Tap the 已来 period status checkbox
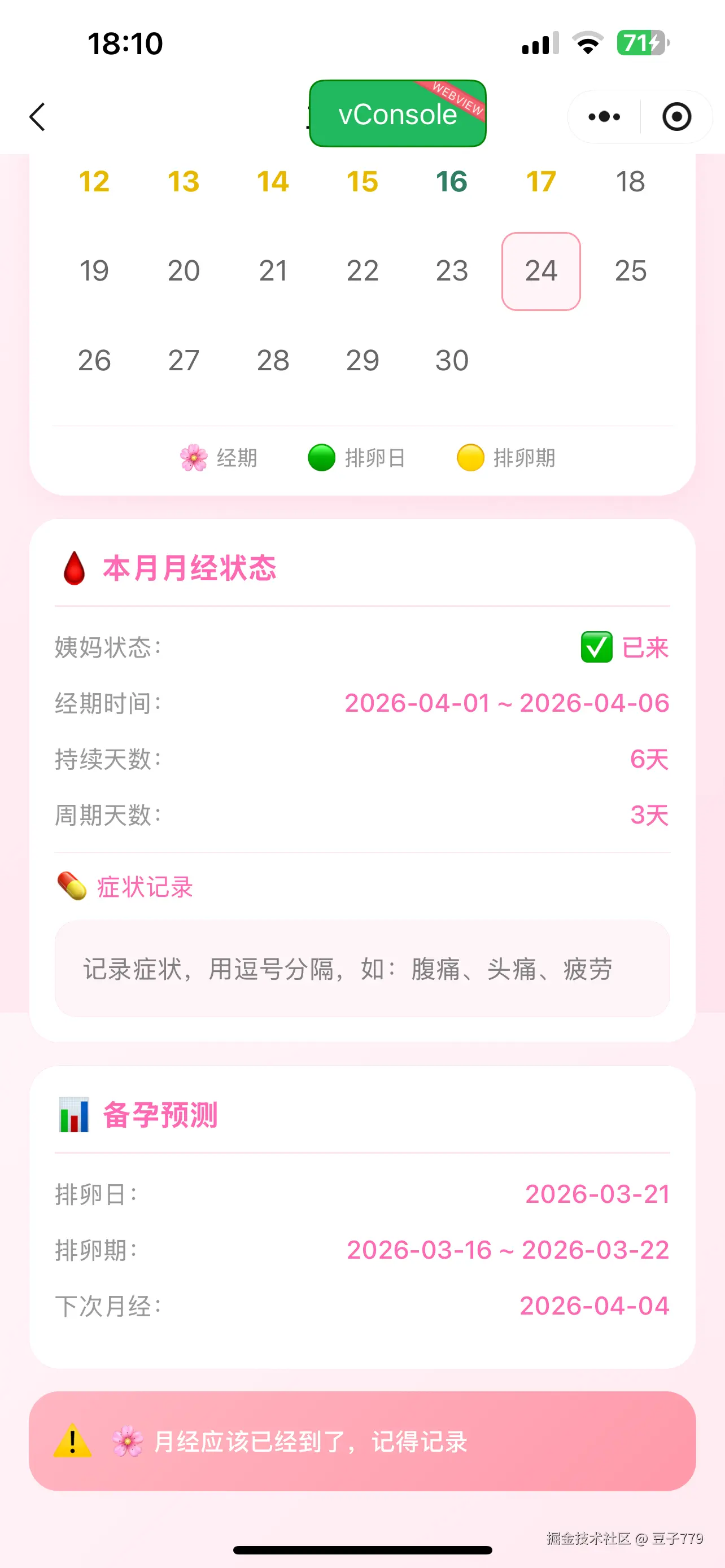Viewport: 725px width, 1568px height. (x=597, y=647)
